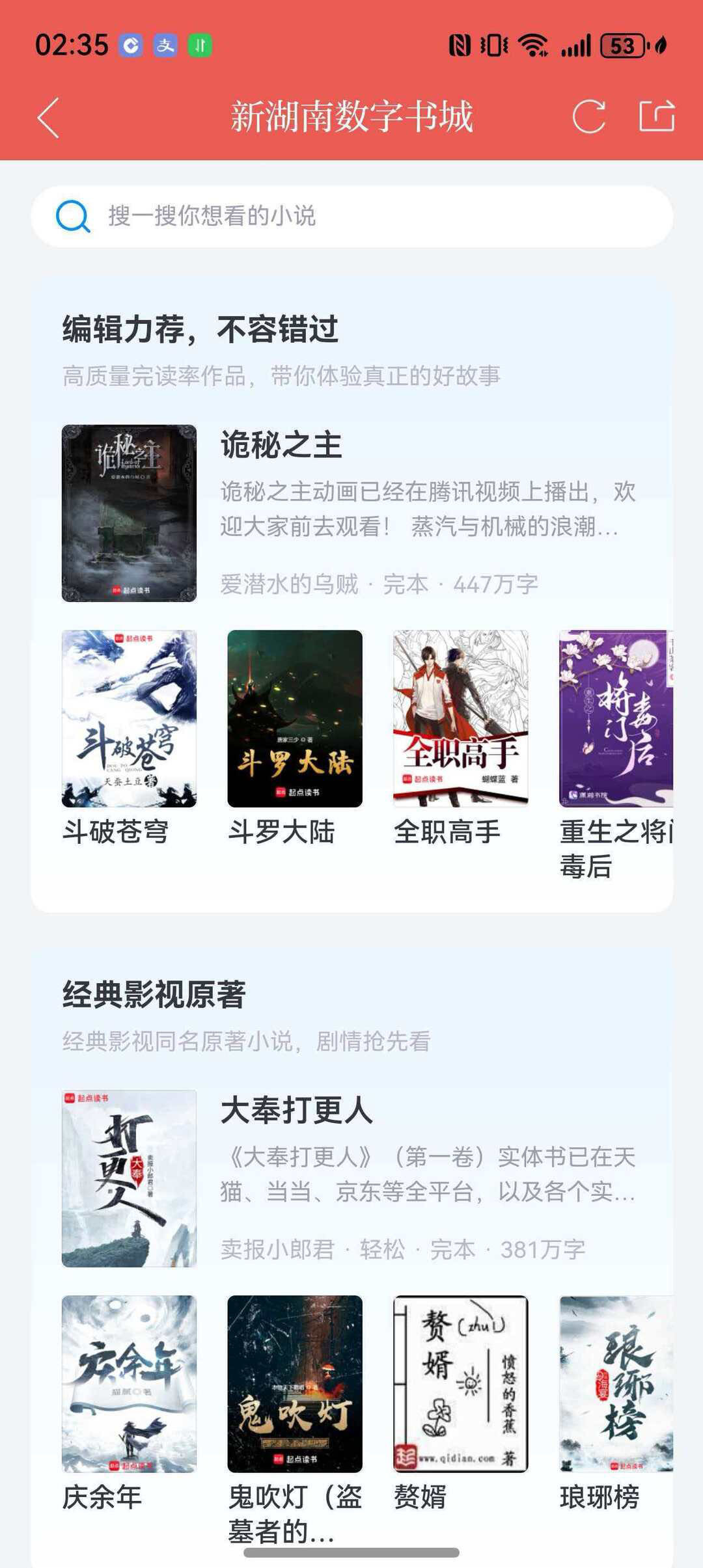Tap the Chrome notification icon in status bar
The width and height of the screenshot is (703, 1568).
[131, 44]
